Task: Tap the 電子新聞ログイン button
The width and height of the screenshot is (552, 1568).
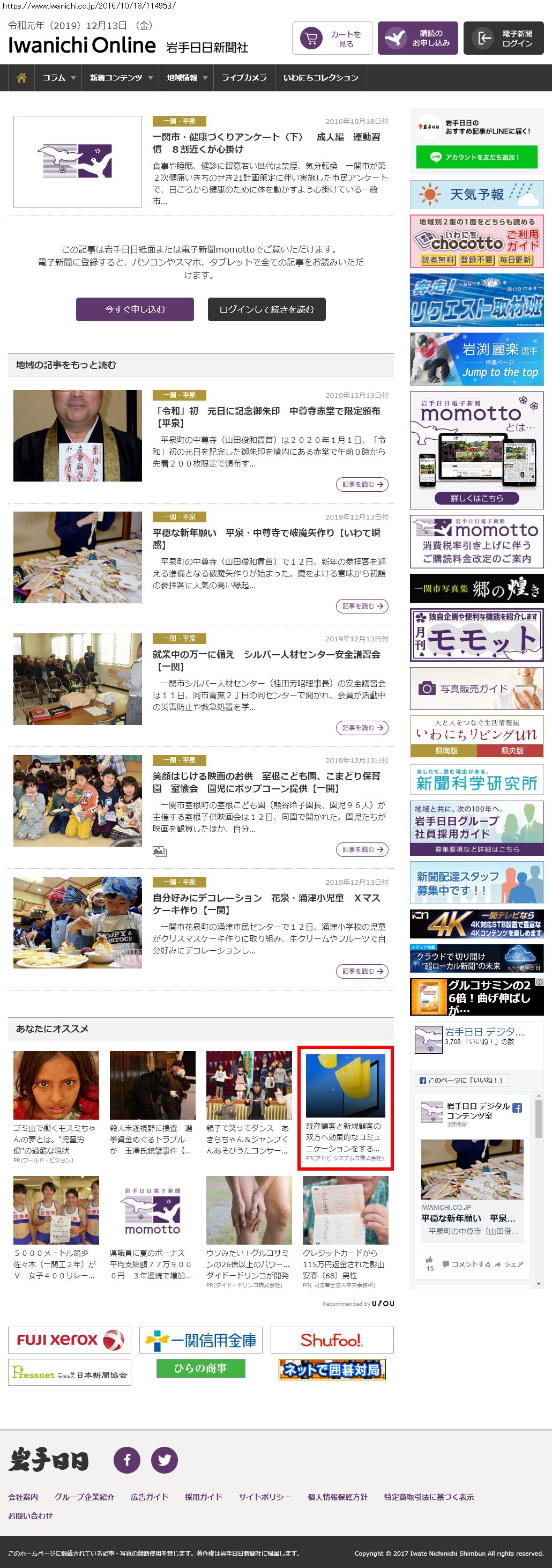Action: point(503,39)
